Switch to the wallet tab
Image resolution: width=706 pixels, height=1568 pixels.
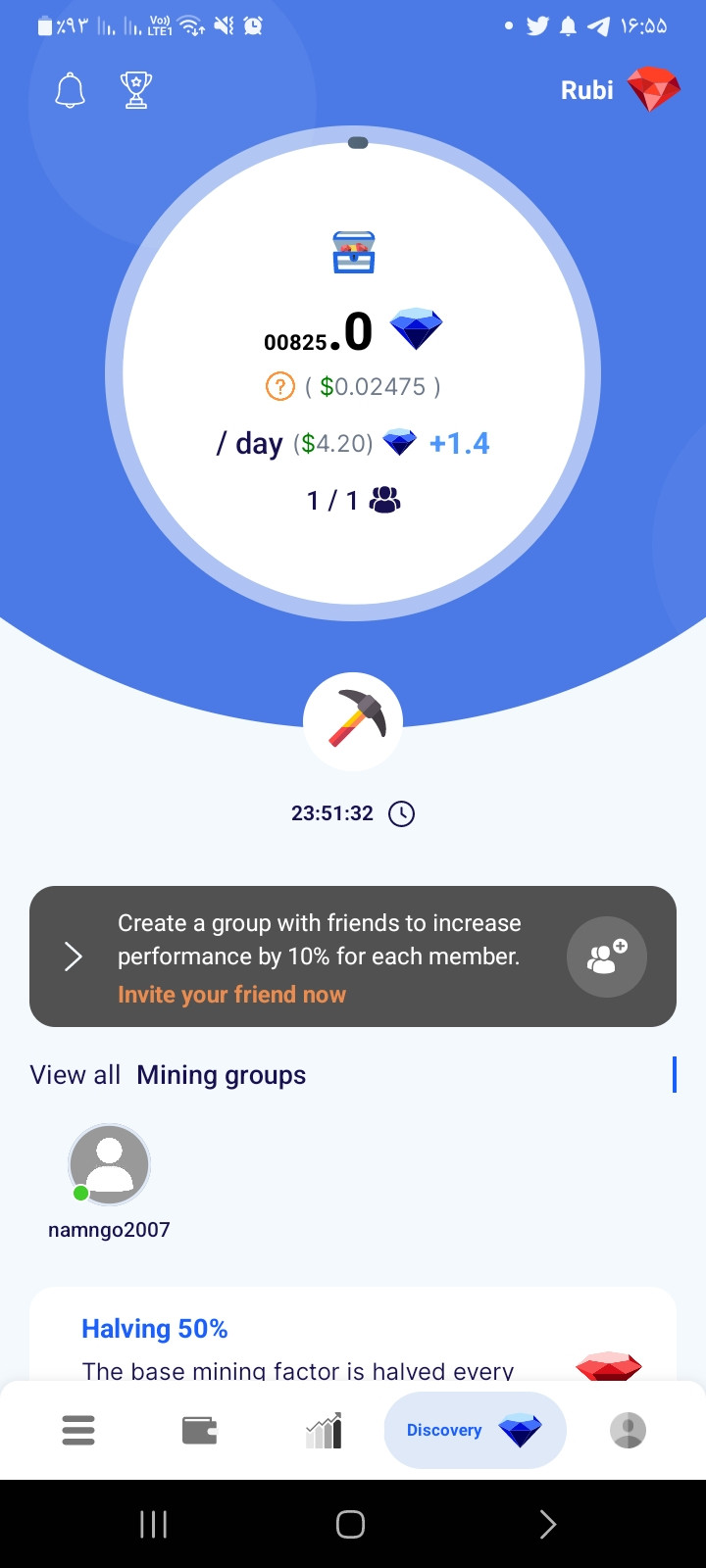point(200,1431)
